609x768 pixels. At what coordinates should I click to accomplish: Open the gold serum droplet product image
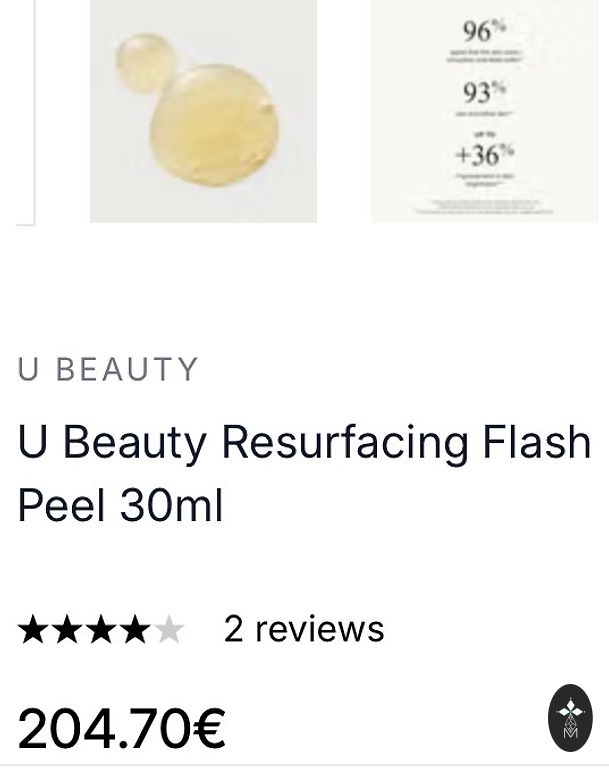click(203, 110)
